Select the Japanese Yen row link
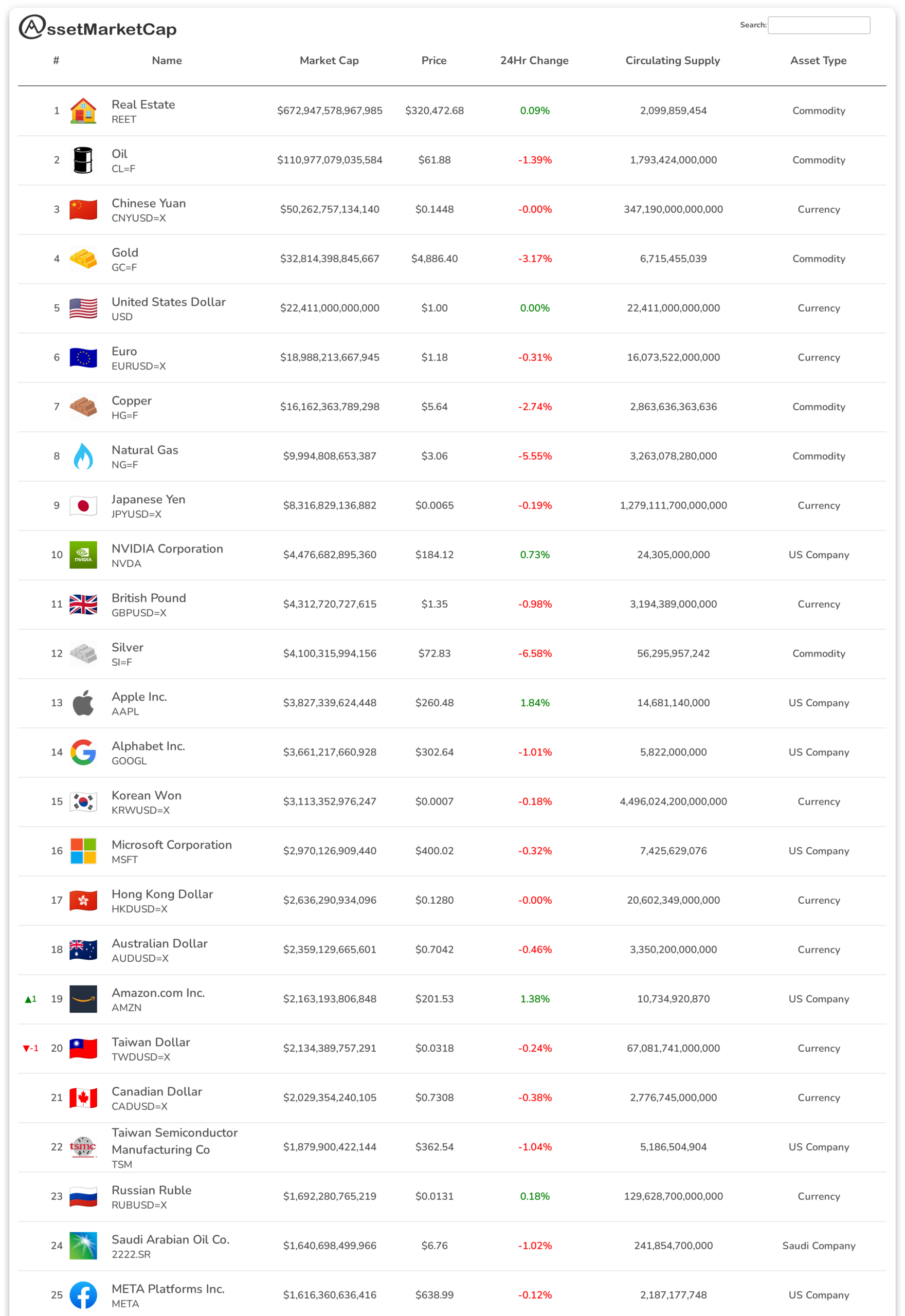905x1316 pixels. pos(149,499)
